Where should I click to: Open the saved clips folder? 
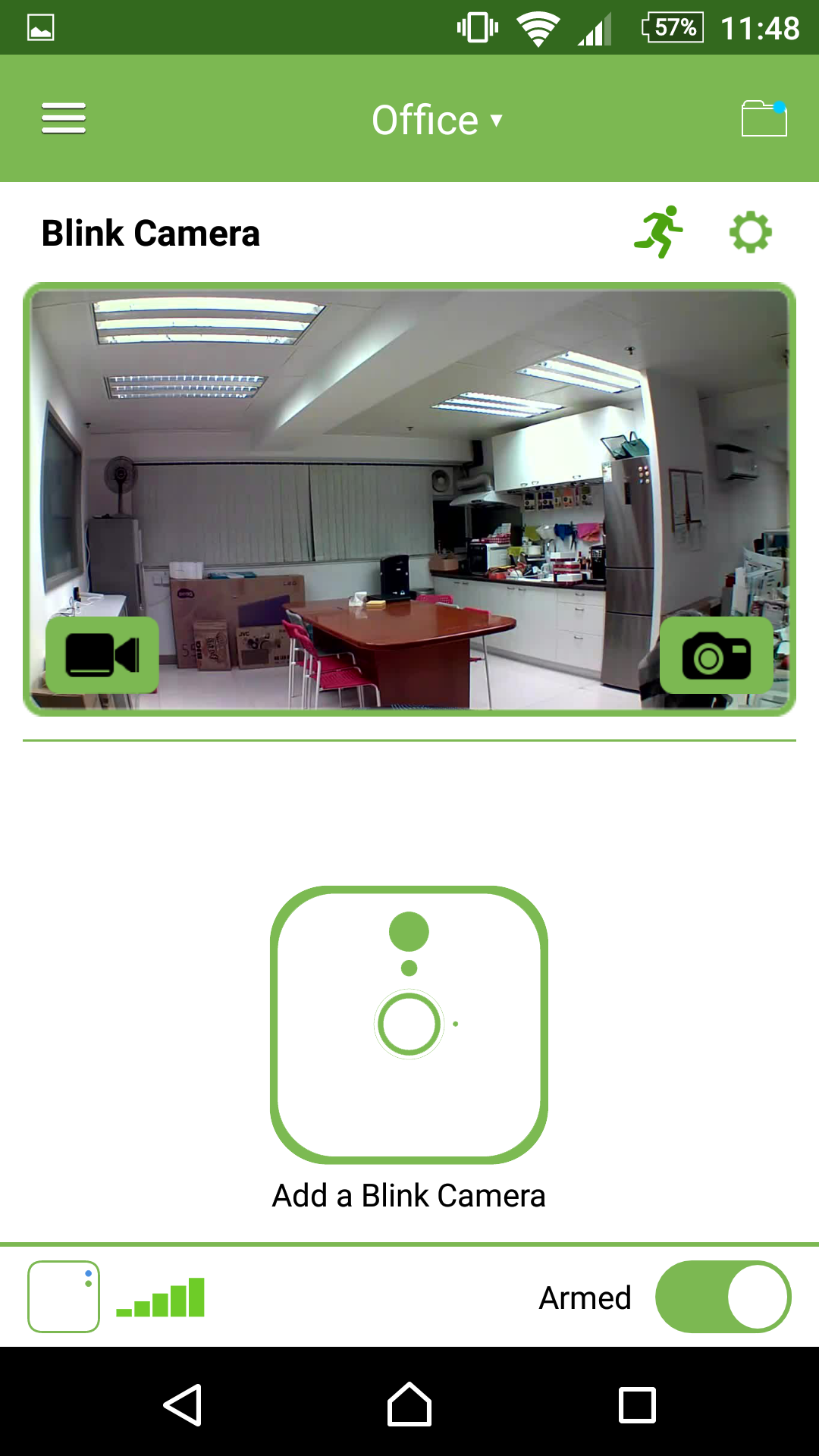(764, 118)
